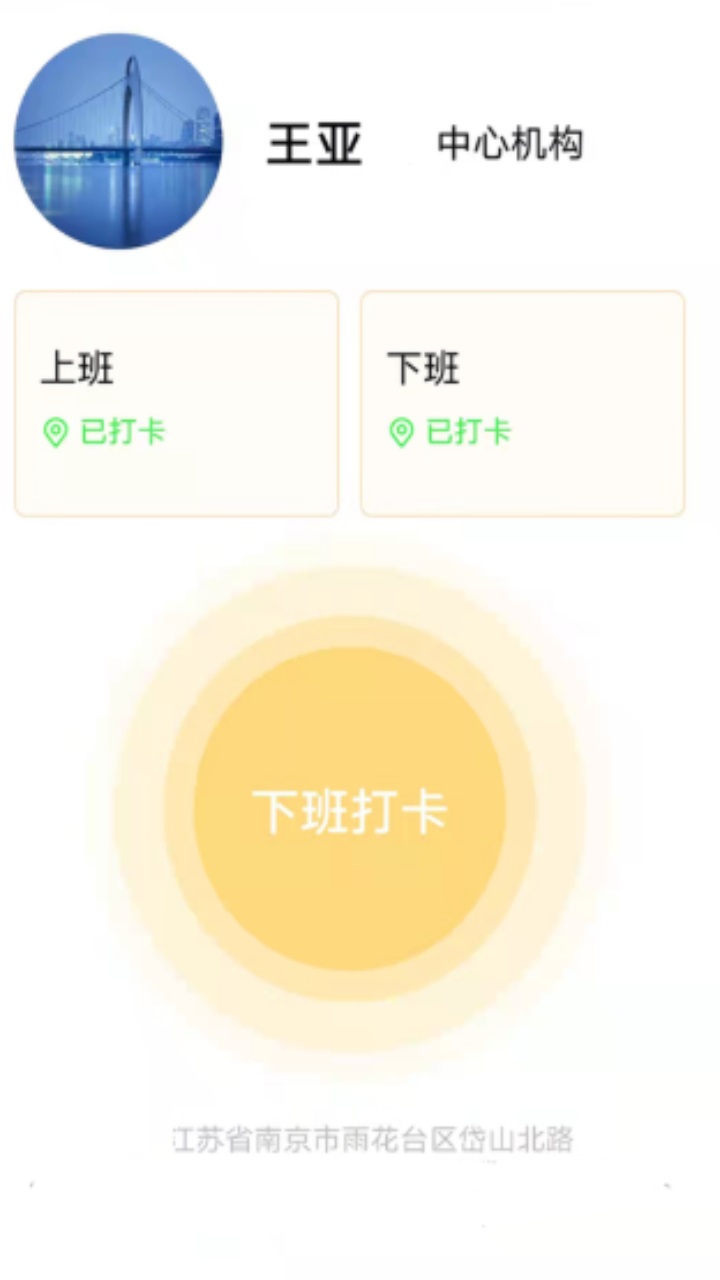Open 王亚's profile avatar

(x=118, y=141)
